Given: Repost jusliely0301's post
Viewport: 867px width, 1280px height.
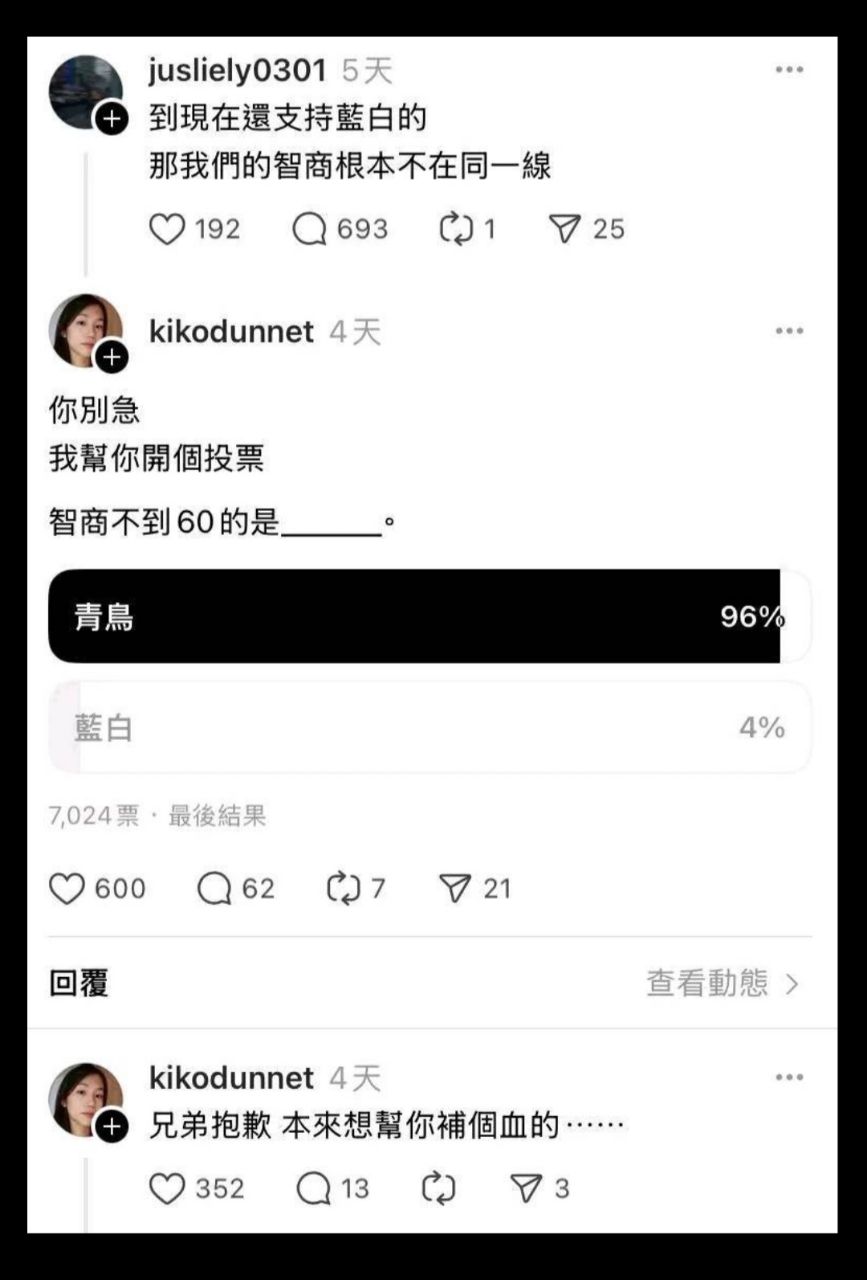Looking at the screenshot, I should [x=454, y=230].
